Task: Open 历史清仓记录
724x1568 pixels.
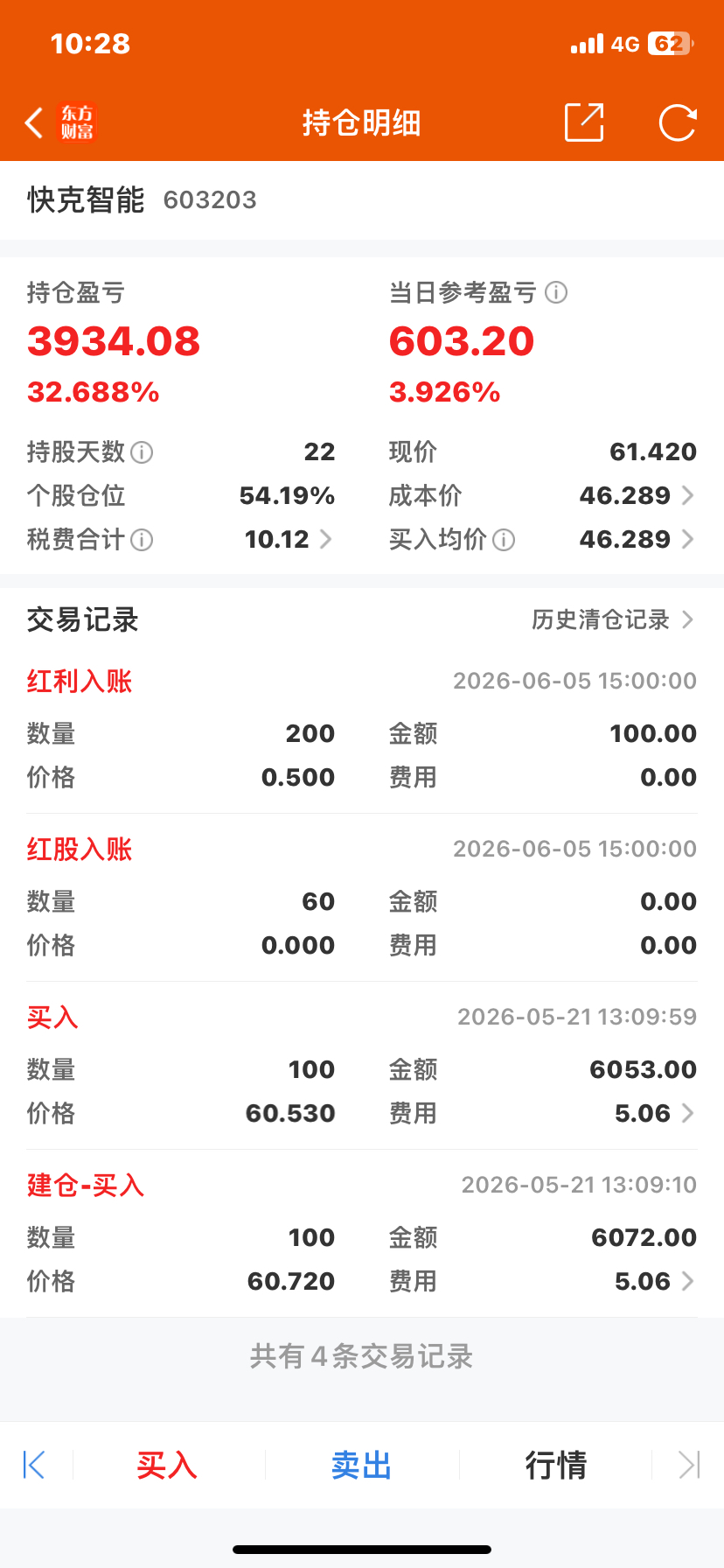Action: pos(613,619)
